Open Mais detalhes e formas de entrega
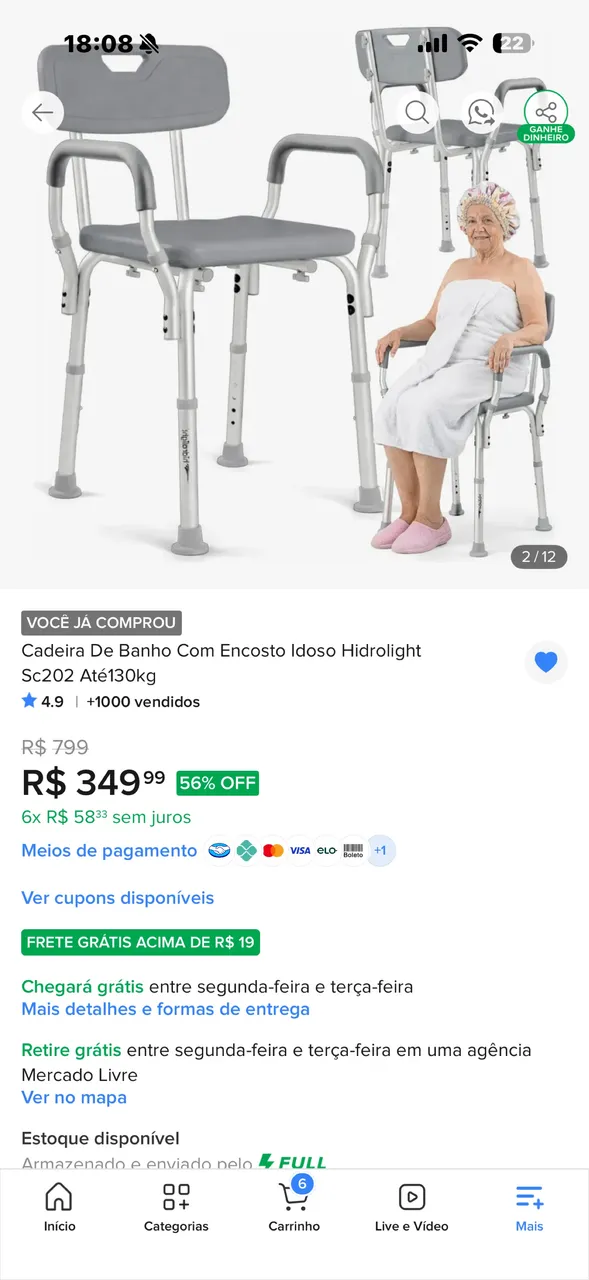This screenshot has height=1280, width=589. coord(166,1009)
